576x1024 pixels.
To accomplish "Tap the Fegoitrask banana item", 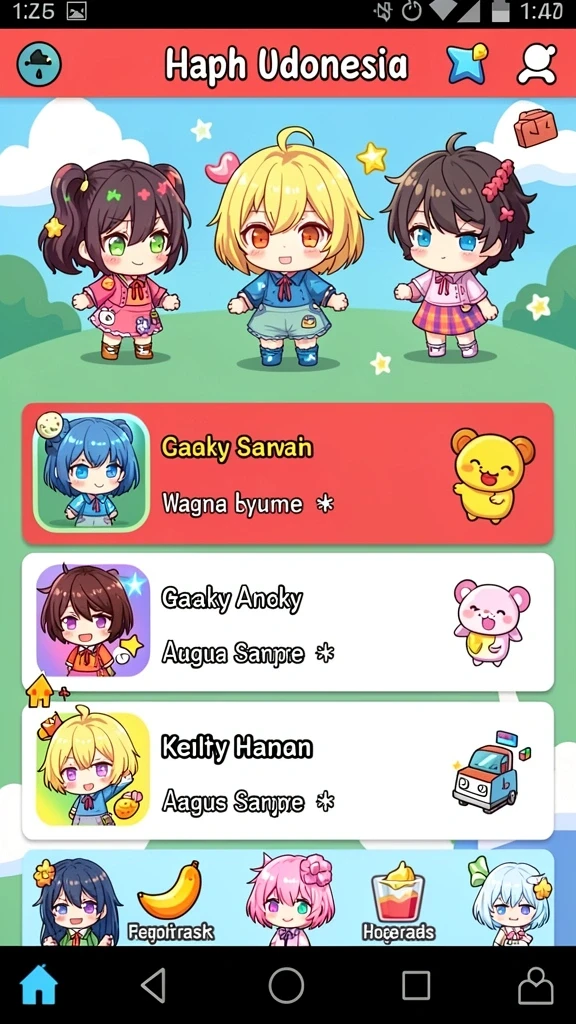I will 170,902.
